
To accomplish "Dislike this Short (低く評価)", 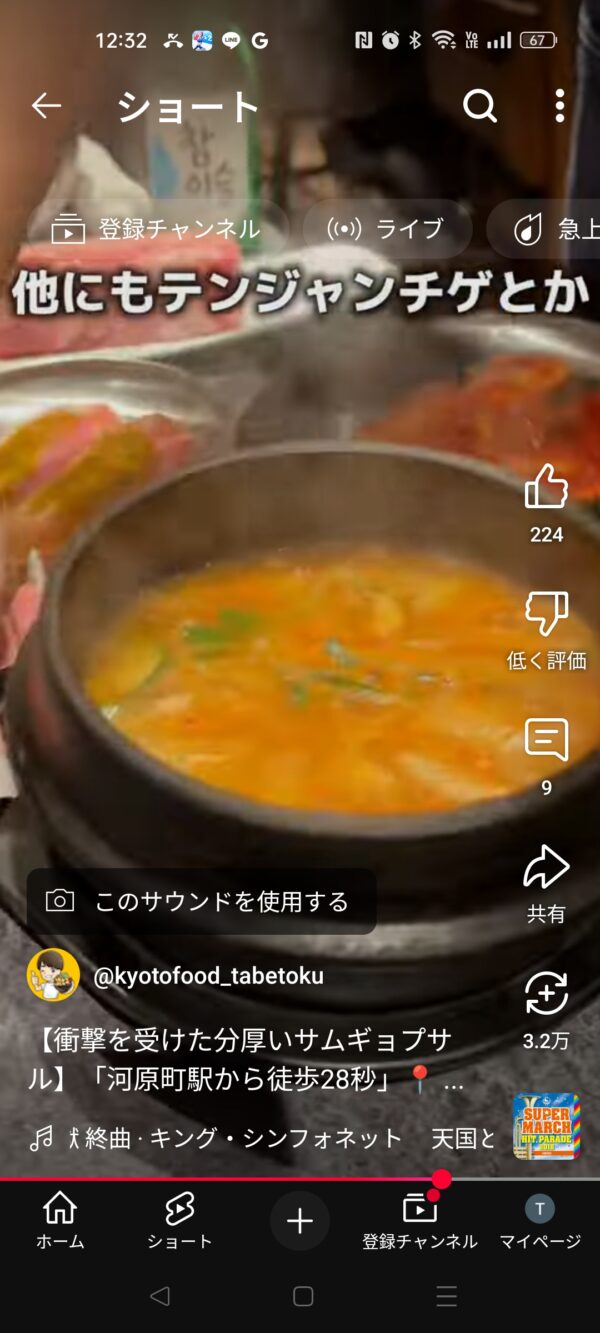I will tap(546, 614).
